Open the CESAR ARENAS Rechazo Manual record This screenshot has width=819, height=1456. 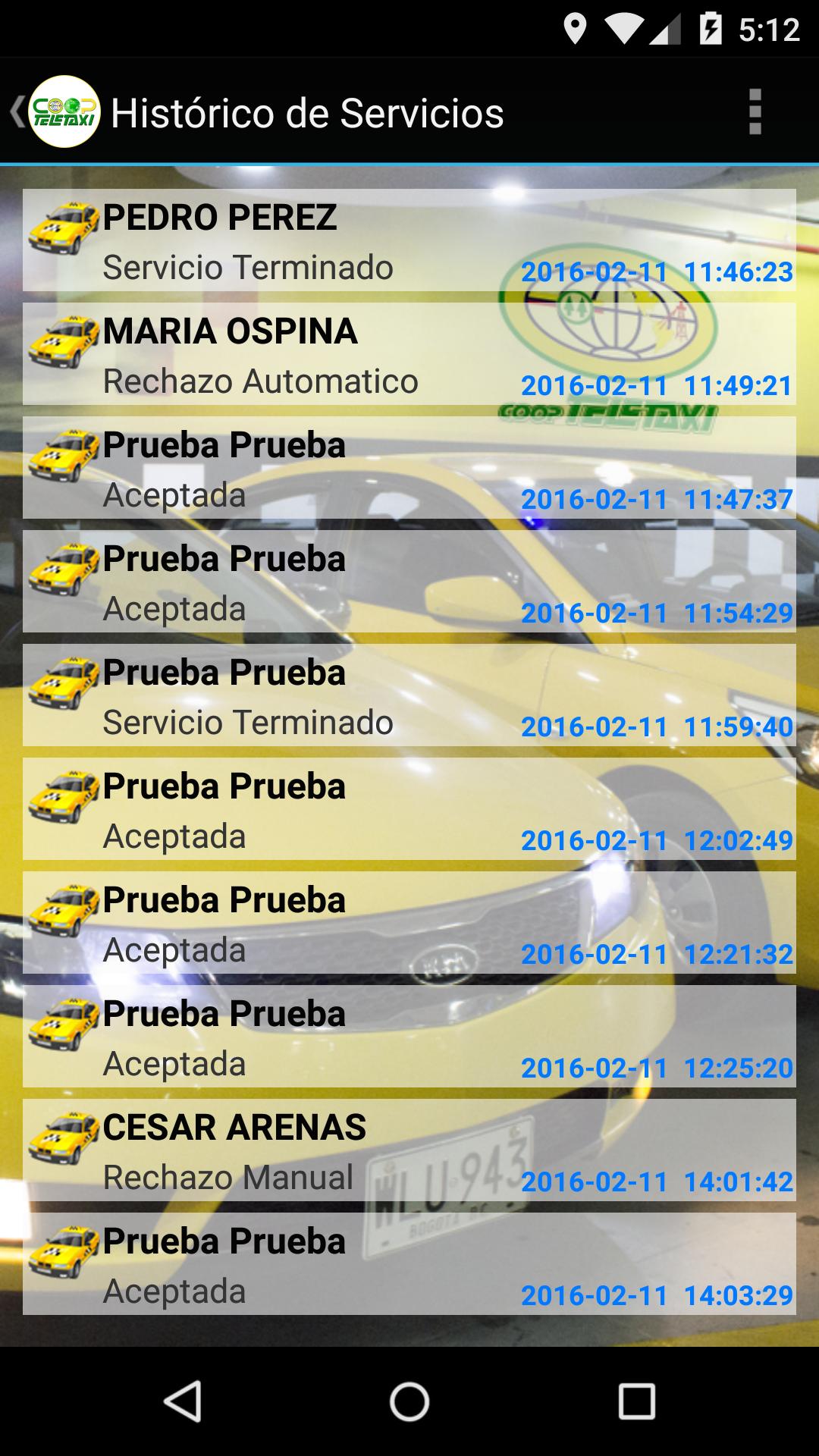point(409,1149)
